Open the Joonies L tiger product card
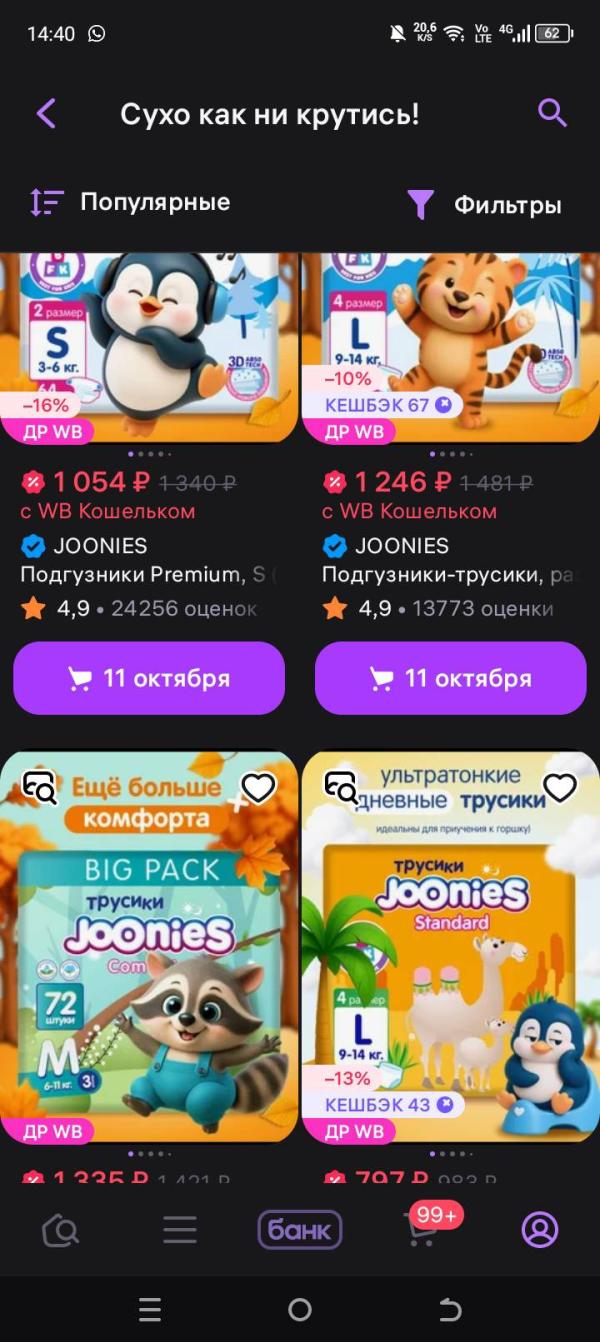 pos(450,340)
